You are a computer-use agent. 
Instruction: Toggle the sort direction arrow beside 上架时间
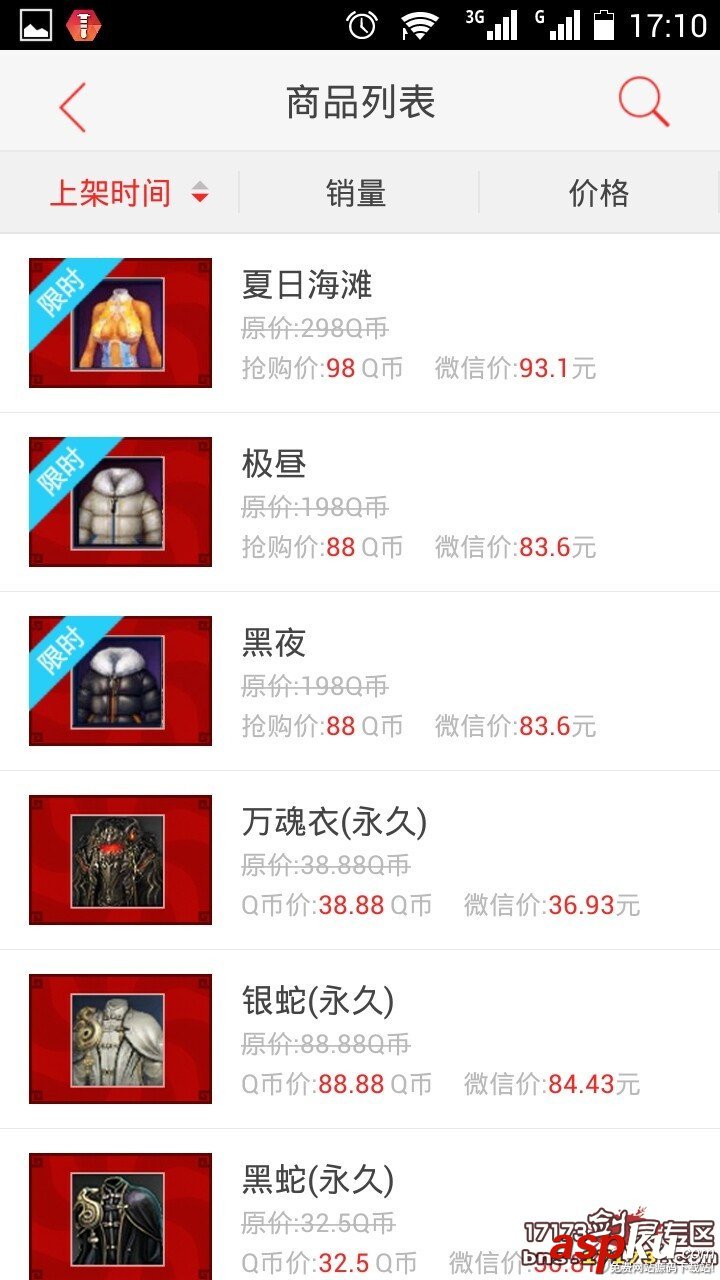click(199, 194)
